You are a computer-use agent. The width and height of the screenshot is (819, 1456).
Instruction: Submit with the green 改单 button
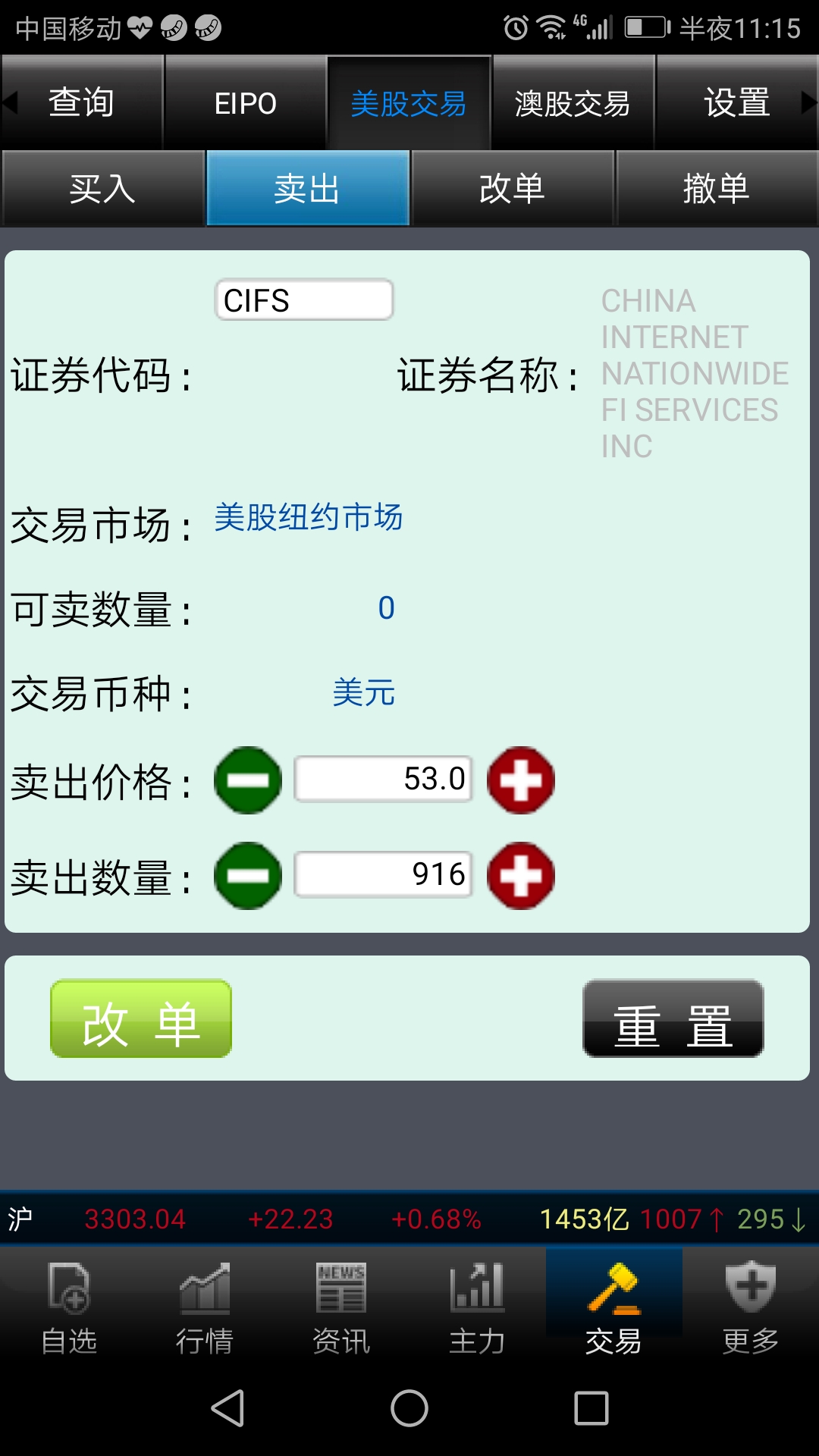pos(141,1018)
